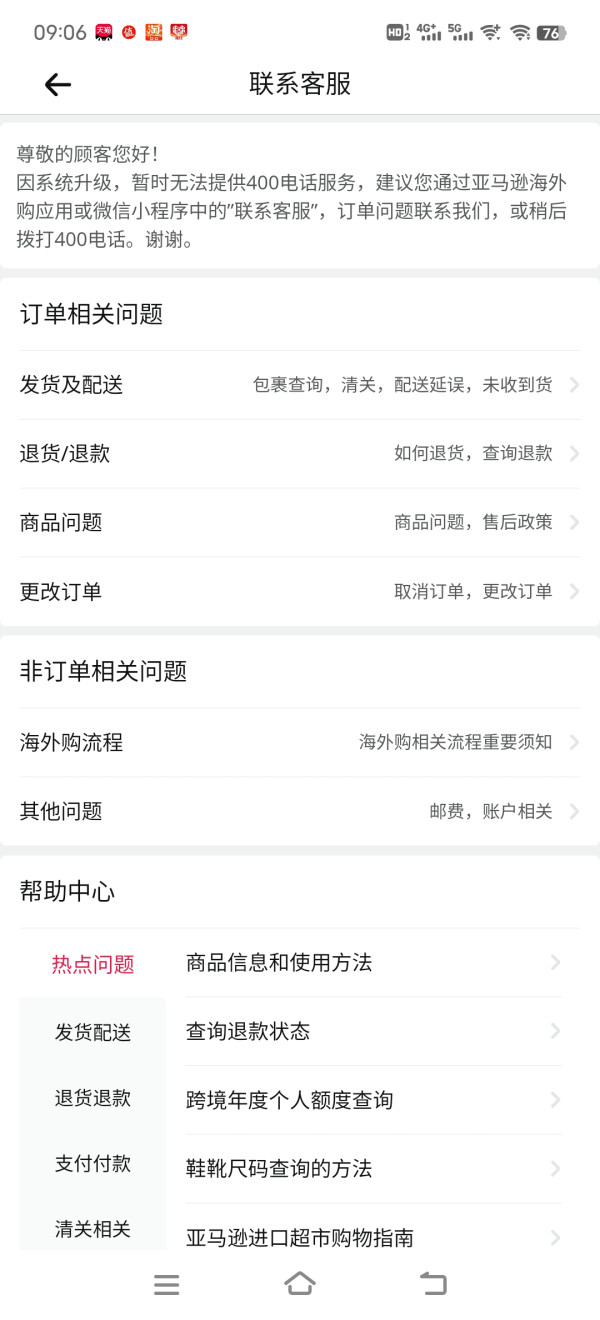The width and height of the screenshot is (600, 1320).
Task: Switch to the 退货退款 help tab
Action: [93, 1098]
